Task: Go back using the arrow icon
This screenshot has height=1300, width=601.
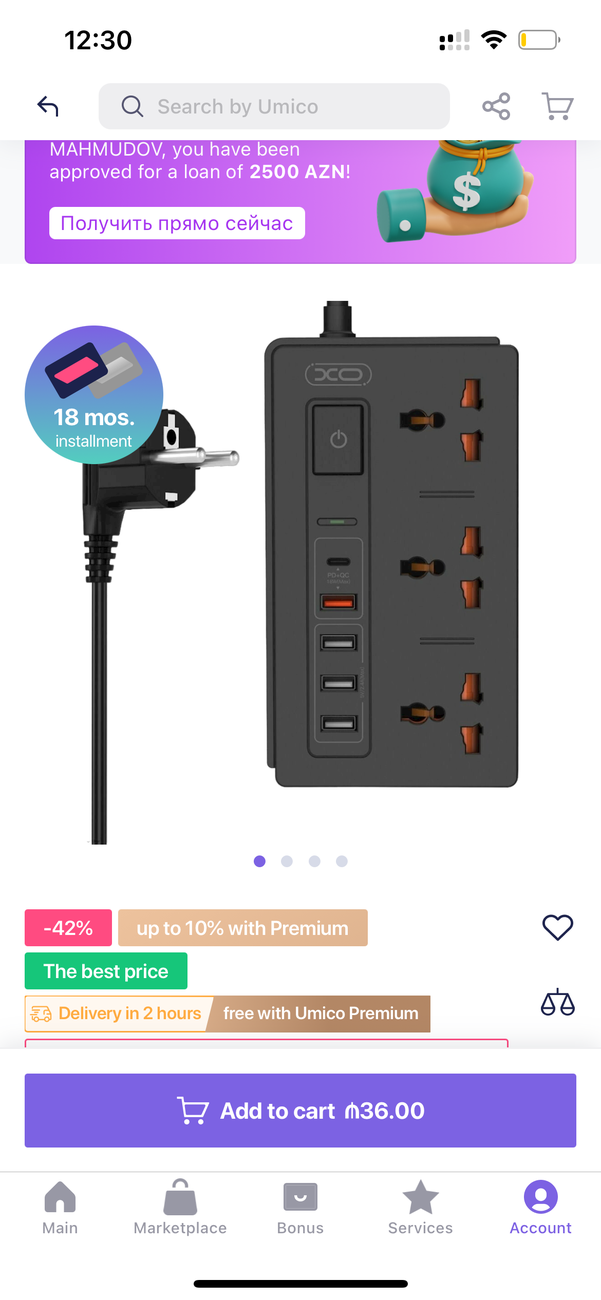Action: point(48,106)
